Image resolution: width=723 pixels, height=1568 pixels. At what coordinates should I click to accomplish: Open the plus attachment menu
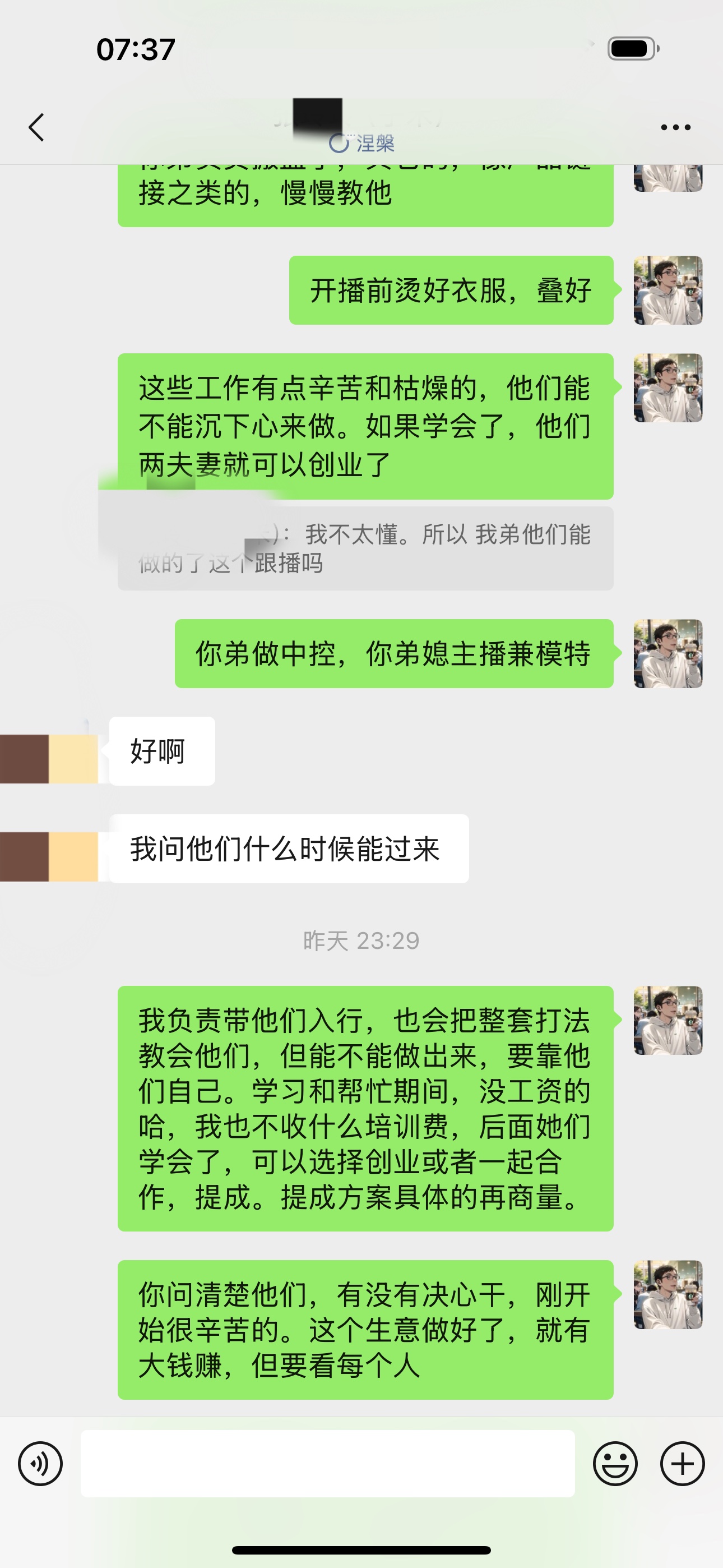point(682,1464)
